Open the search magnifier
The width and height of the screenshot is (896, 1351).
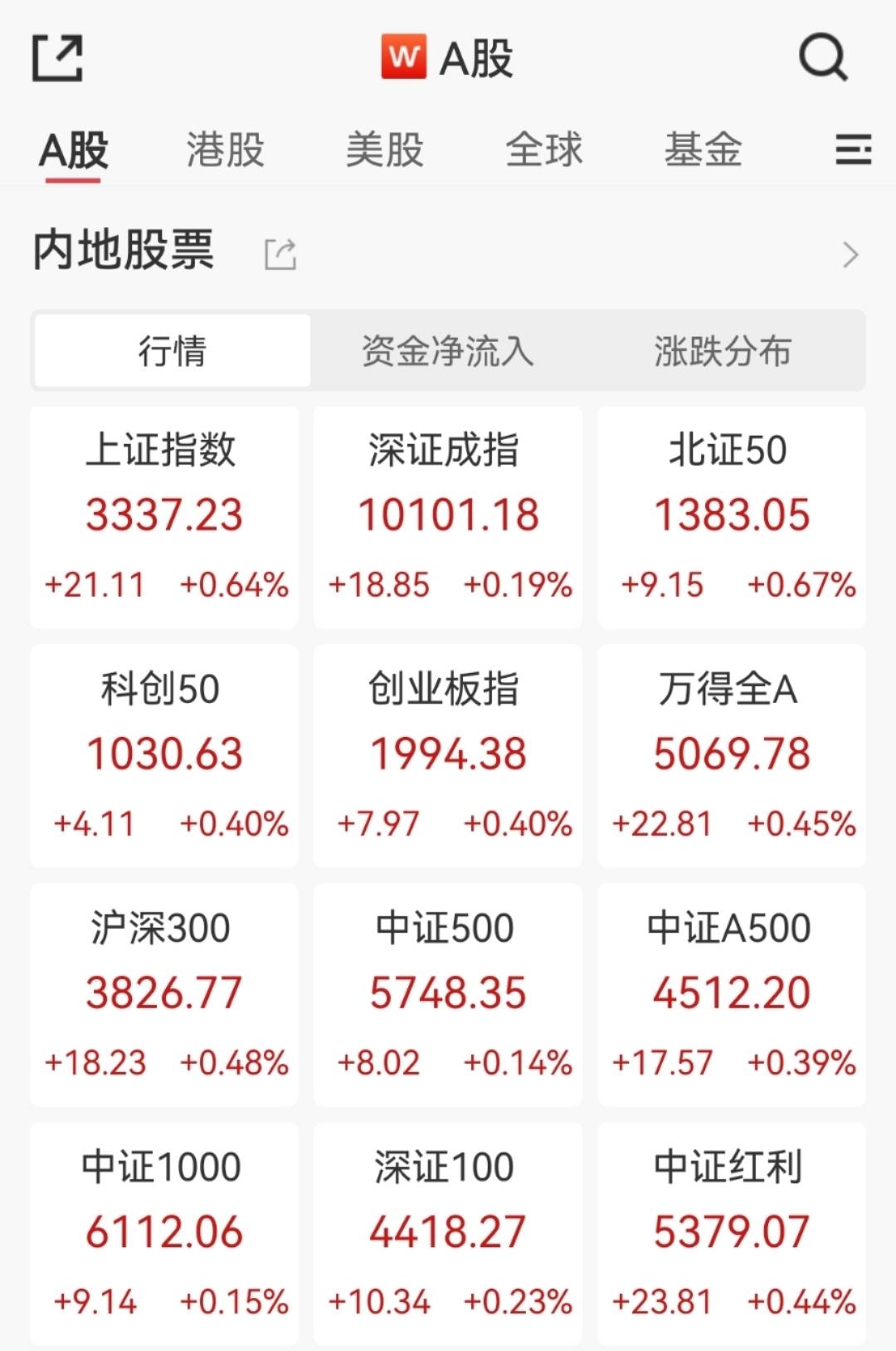click(x=822, y=57)
